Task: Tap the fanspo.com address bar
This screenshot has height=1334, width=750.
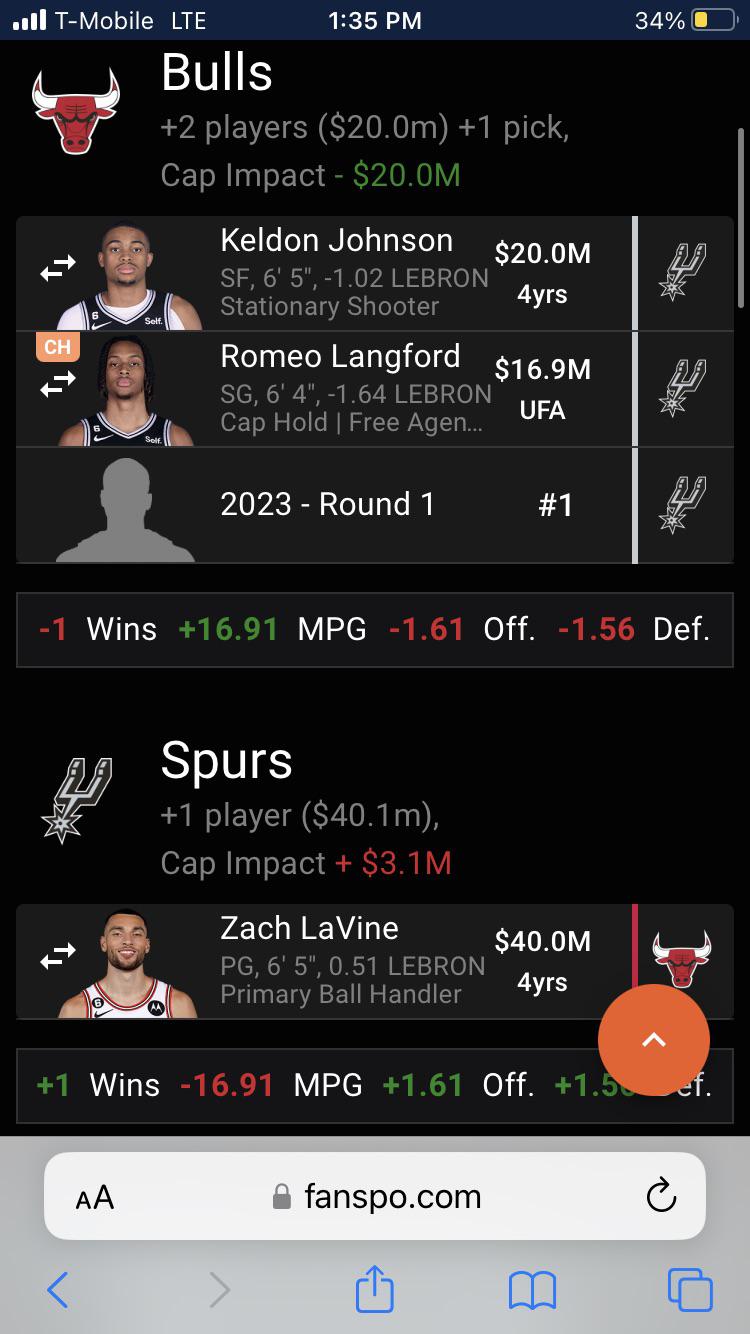Action: [x=377, y=1197]
